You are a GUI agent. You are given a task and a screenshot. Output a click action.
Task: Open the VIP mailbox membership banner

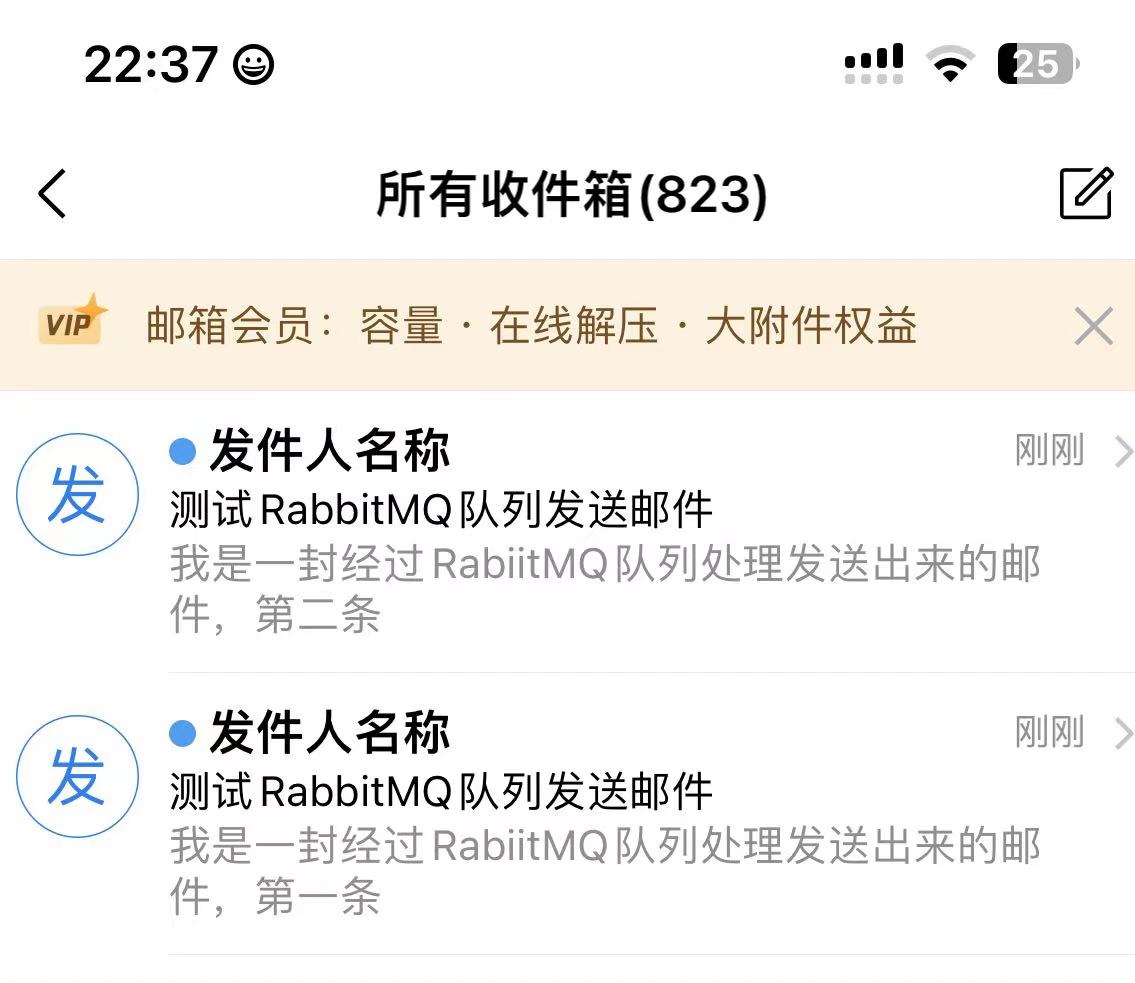coord(530,326)
